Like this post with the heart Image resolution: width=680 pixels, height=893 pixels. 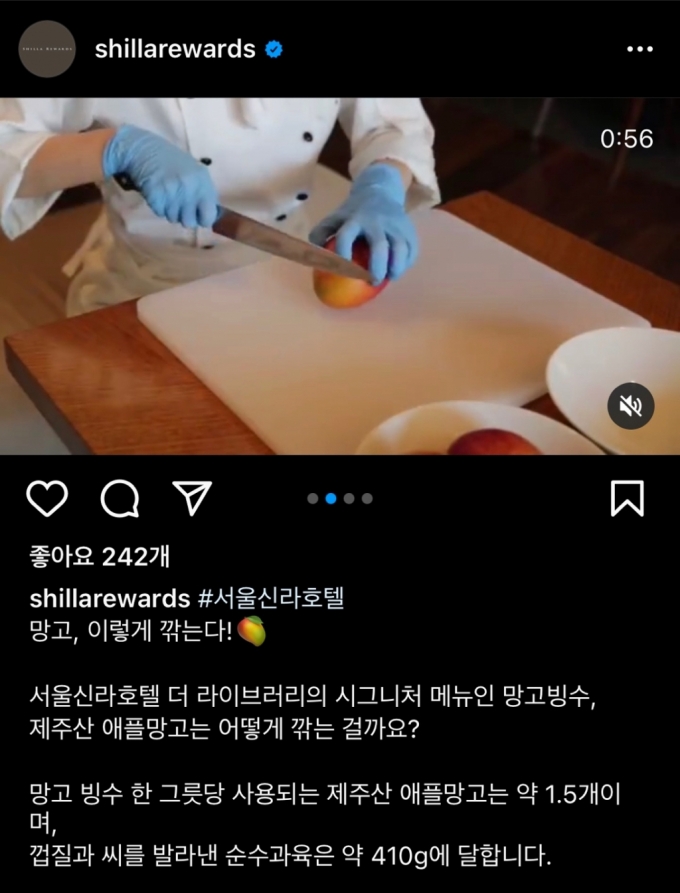(46, 497)
